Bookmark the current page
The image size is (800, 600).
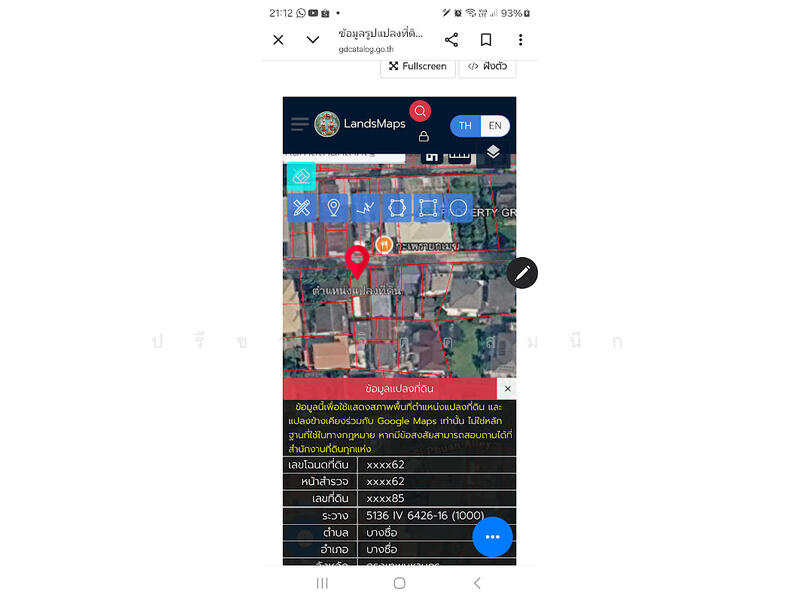tap(486, 40)
